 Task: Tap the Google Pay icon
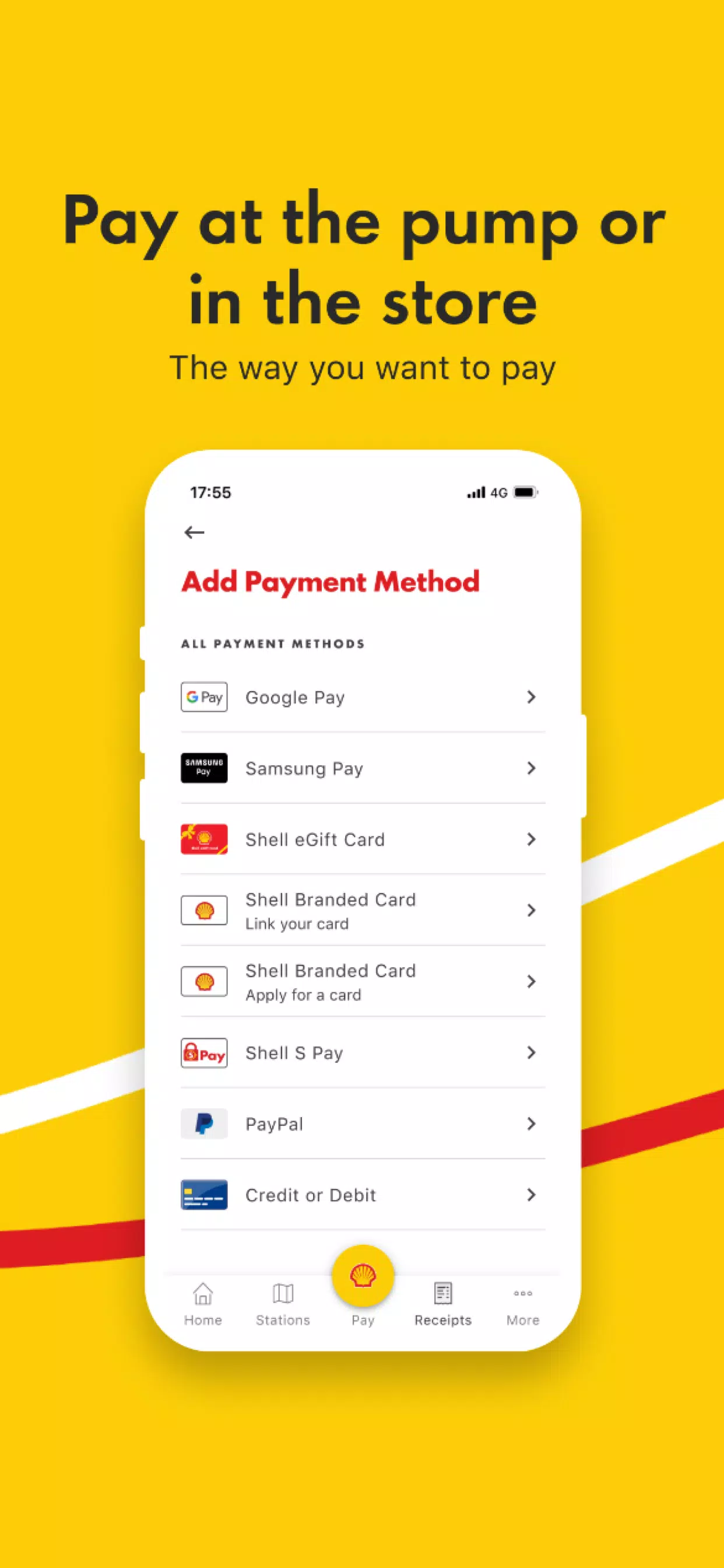click(x=204, y=697)
